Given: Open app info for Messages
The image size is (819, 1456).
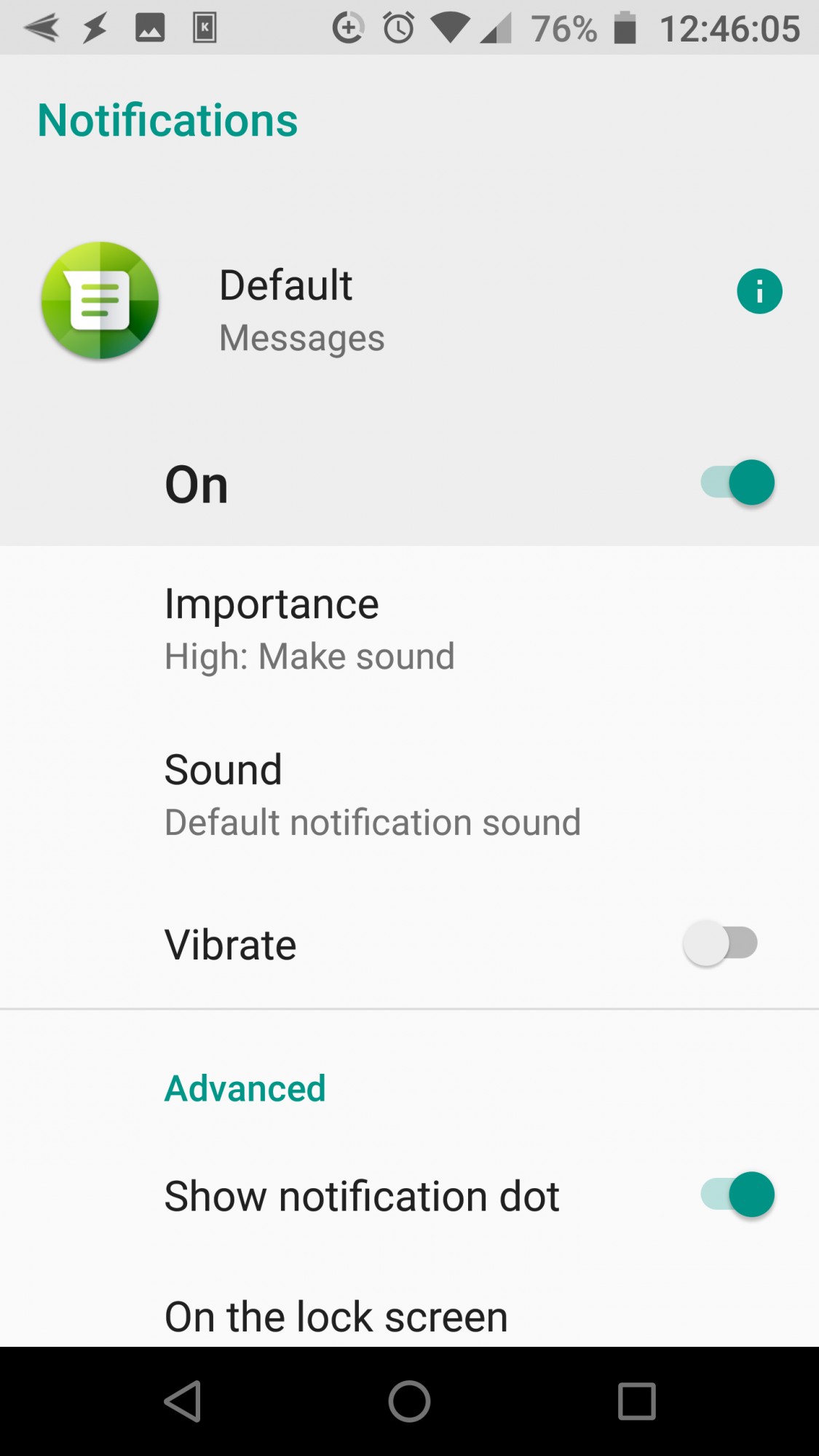Looking at the screenshot, I should pyautogui.click(x=759, y=292).
